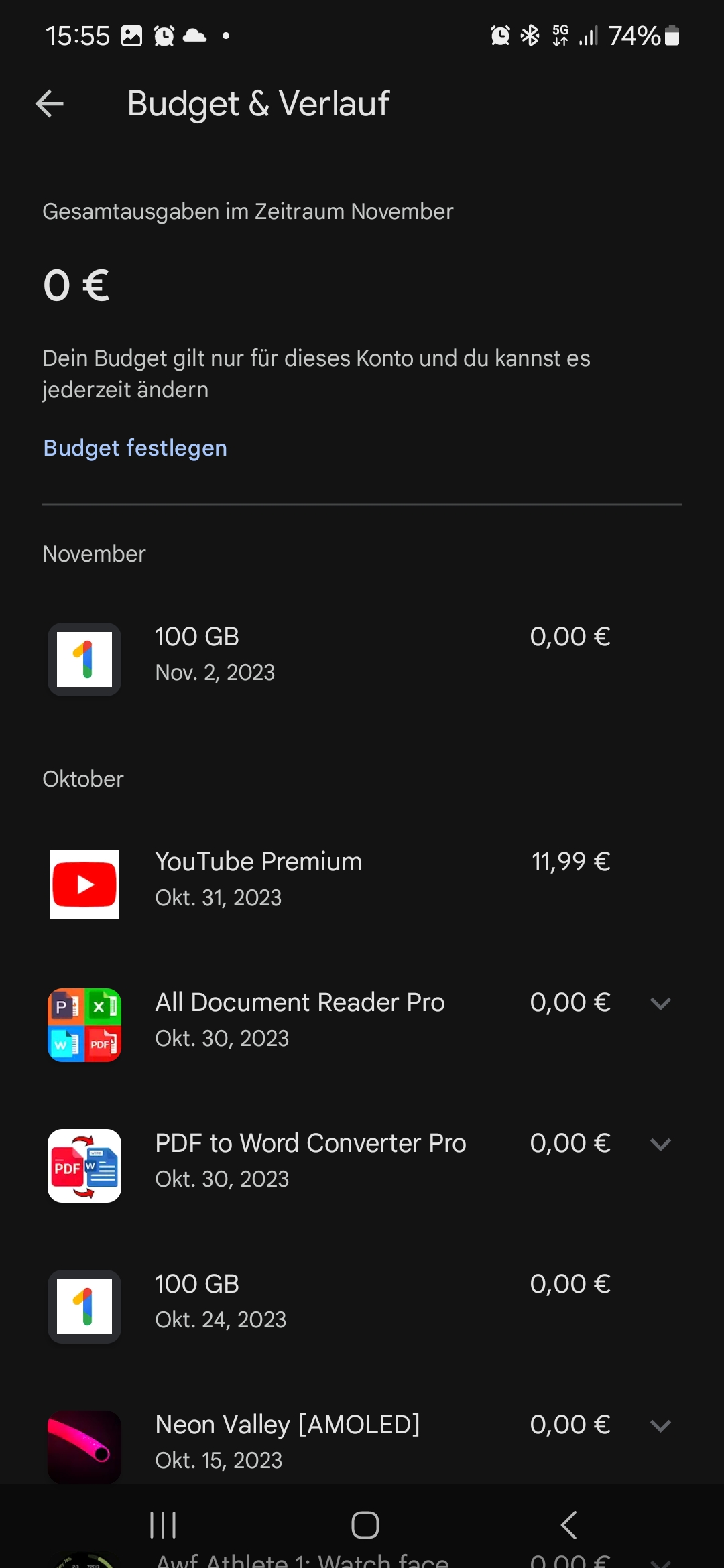Expand All Document Reader Pro entry
Image resolution: width=724 pixels, height=1568 pixels.
point(660,1003)
